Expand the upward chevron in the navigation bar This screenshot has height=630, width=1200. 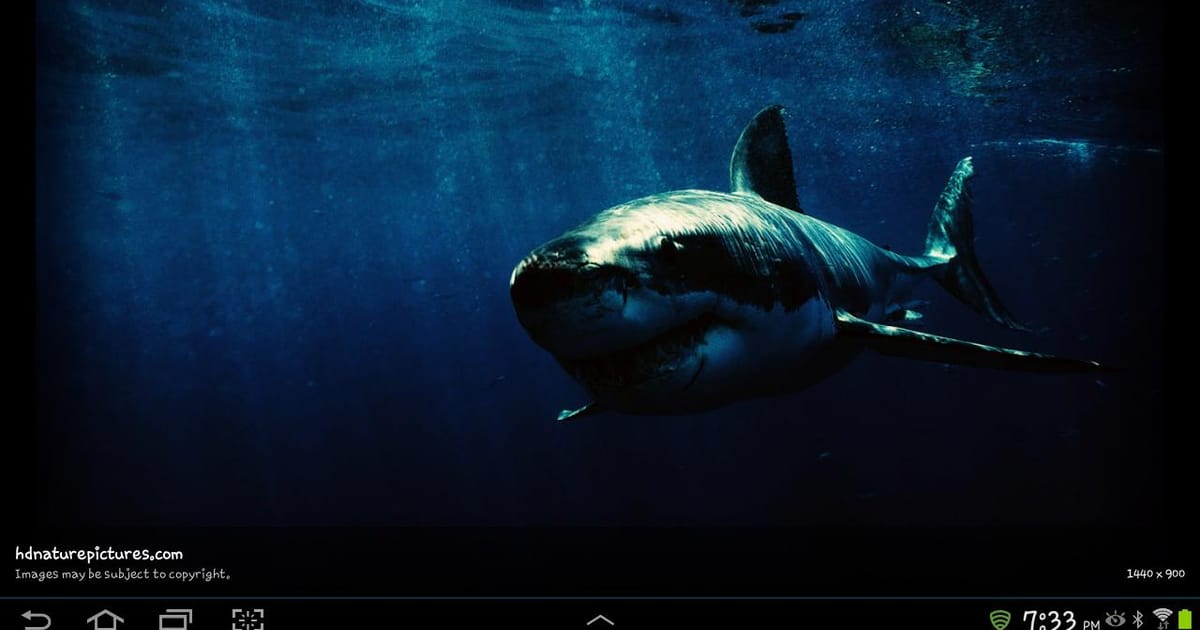point(600,620)
